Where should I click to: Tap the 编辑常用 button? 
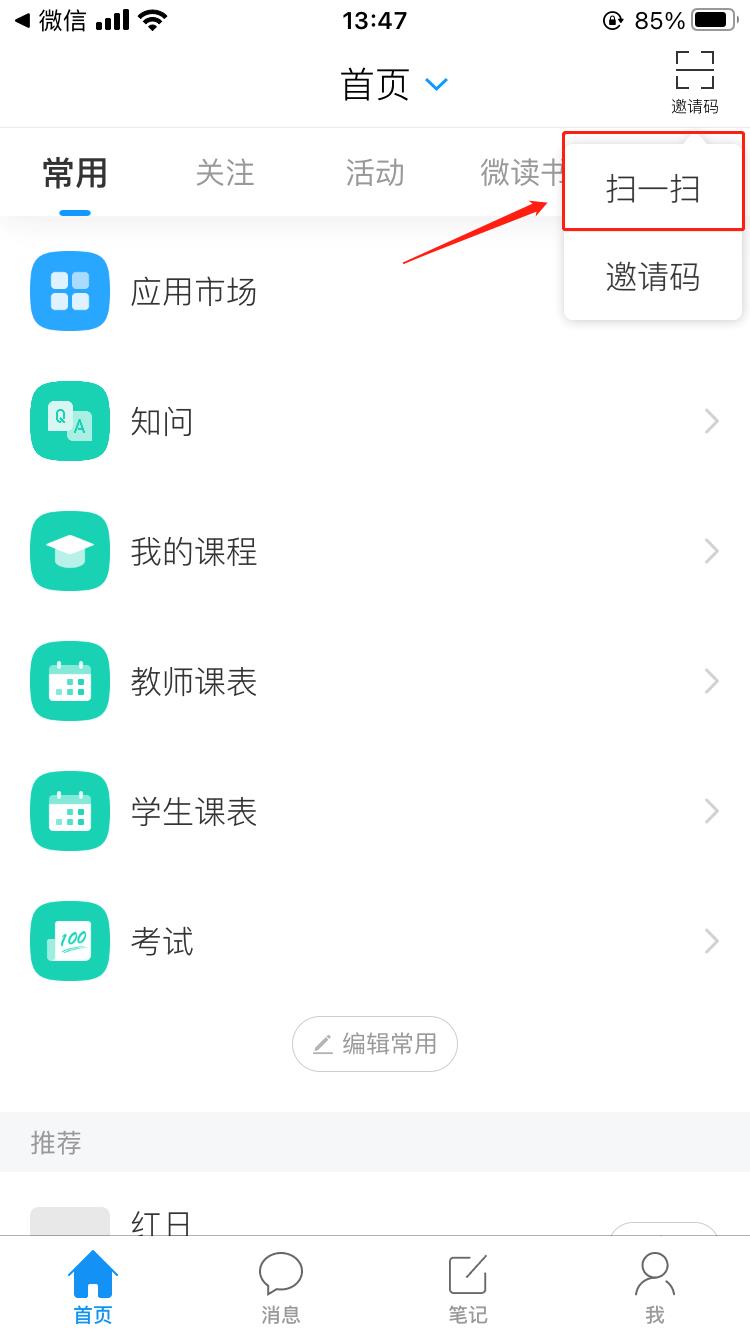click(x=375, y=1044)
